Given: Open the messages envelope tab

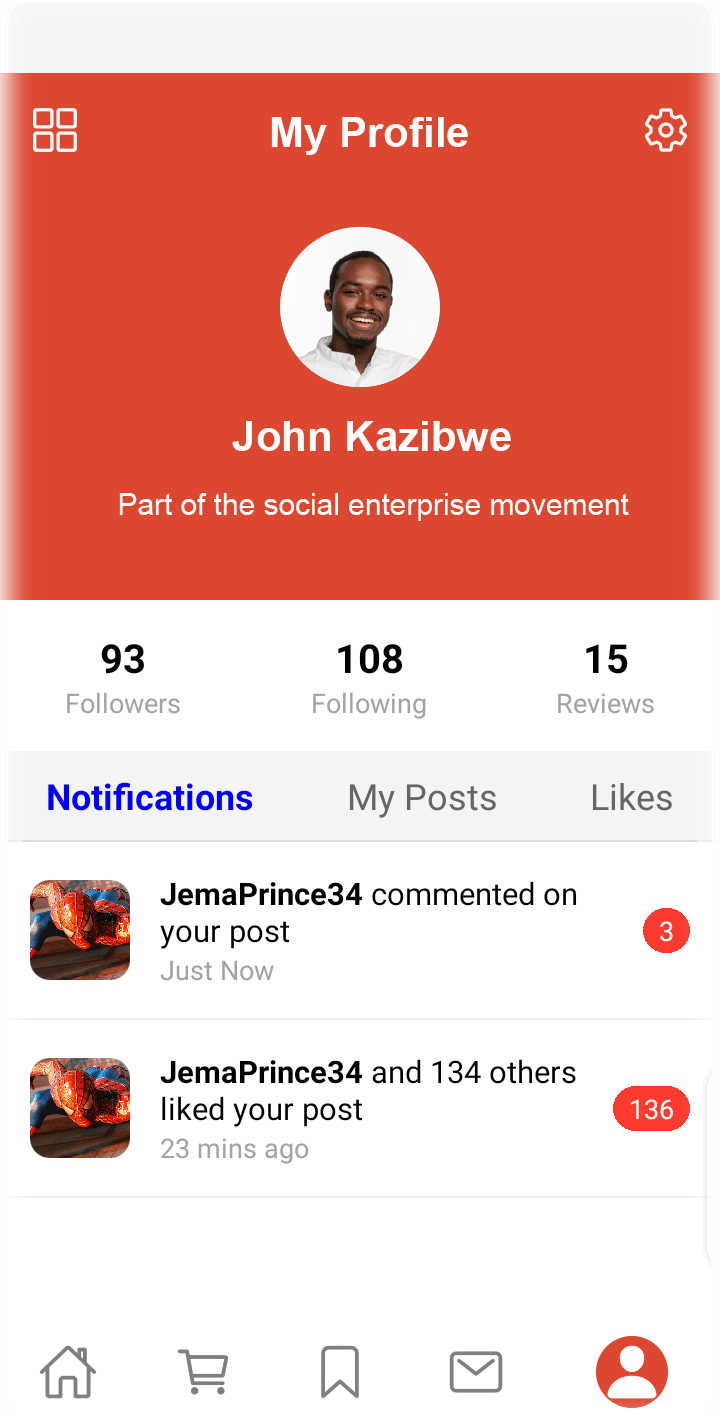Looking at the screenshot, I should coord(476,1372).
